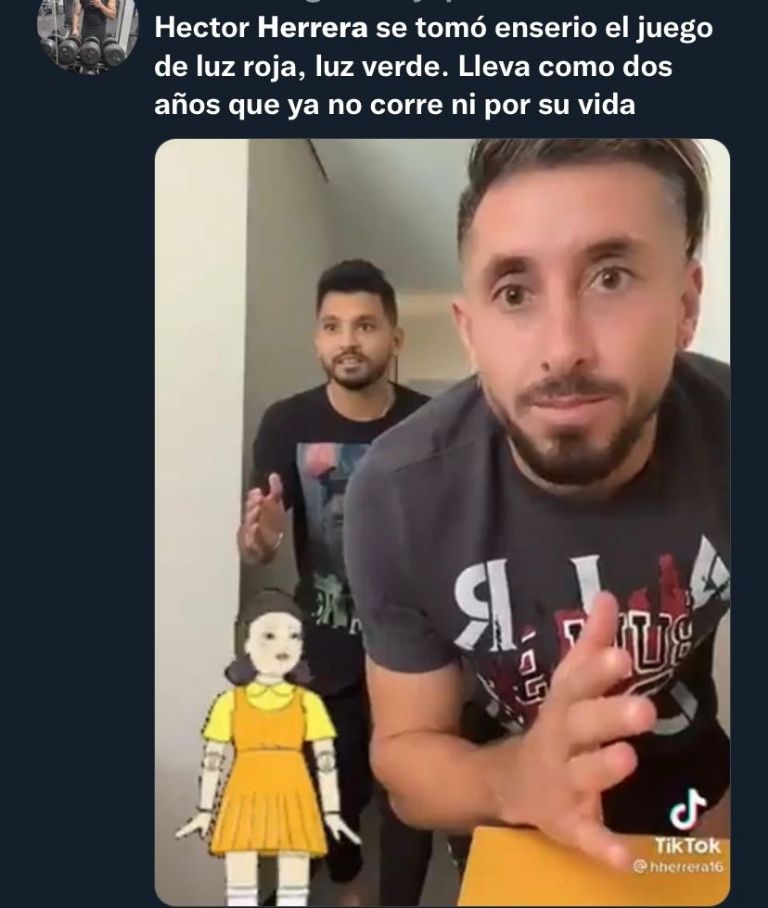Open the attached TikTok video in the tweet
Viewport: 768px width, 908px height.
(442, 520)
